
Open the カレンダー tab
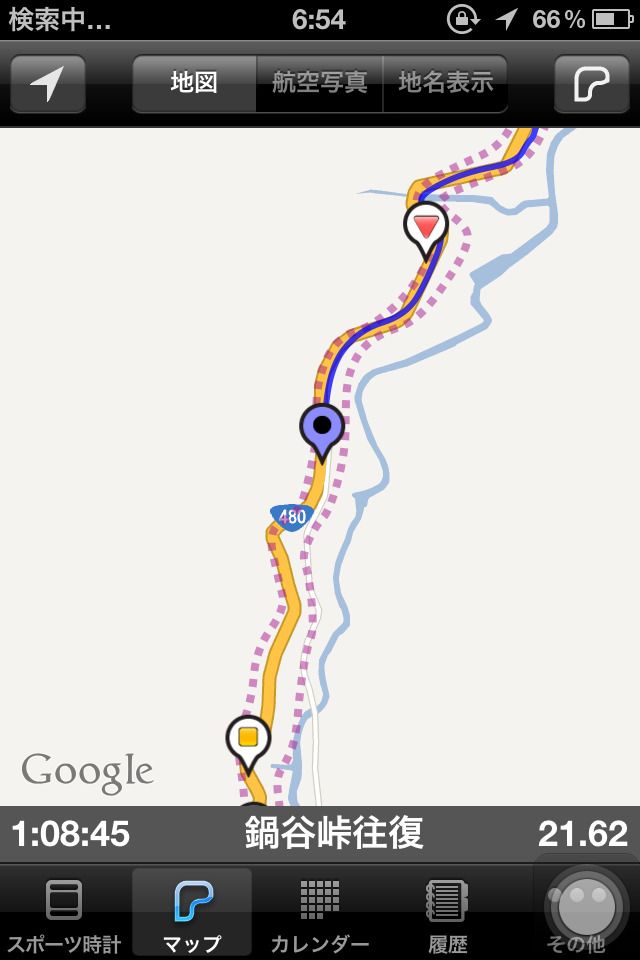[x=320, y=913]
